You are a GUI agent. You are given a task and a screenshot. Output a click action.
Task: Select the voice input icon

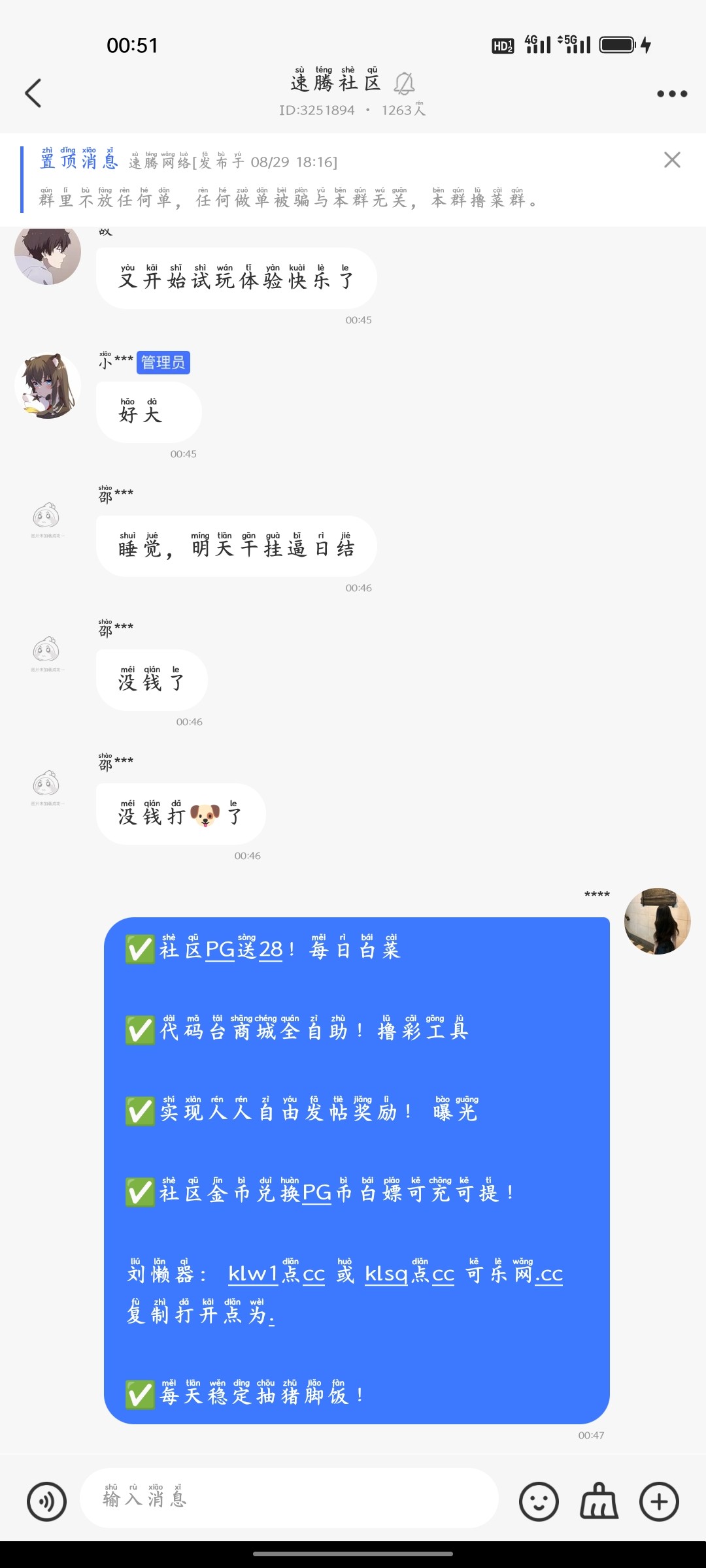coord(46,1501)
